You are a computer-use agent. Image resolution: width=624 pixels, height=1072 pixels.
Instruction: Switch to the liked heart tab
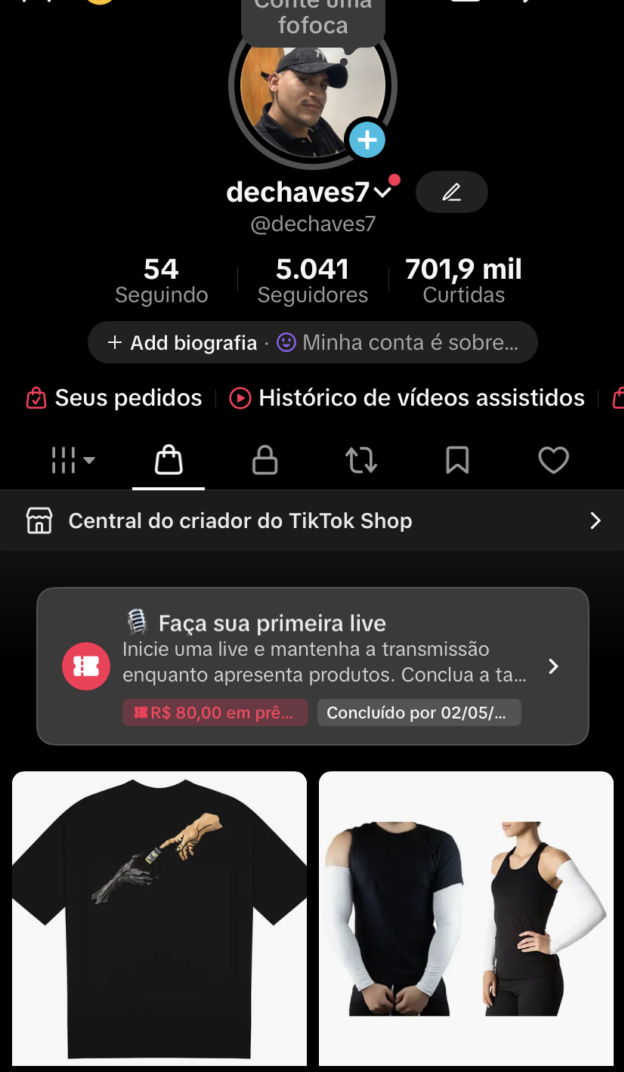coord(553,460)
